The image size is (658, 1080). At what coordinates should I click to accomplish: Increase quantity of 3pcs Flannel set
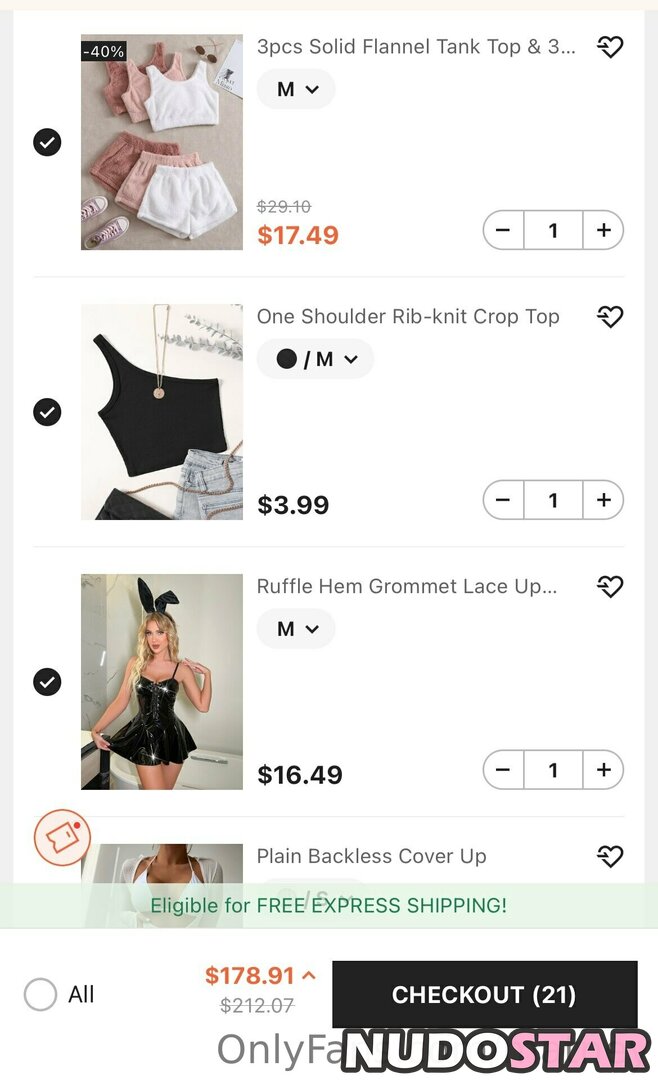pos(603,231)
